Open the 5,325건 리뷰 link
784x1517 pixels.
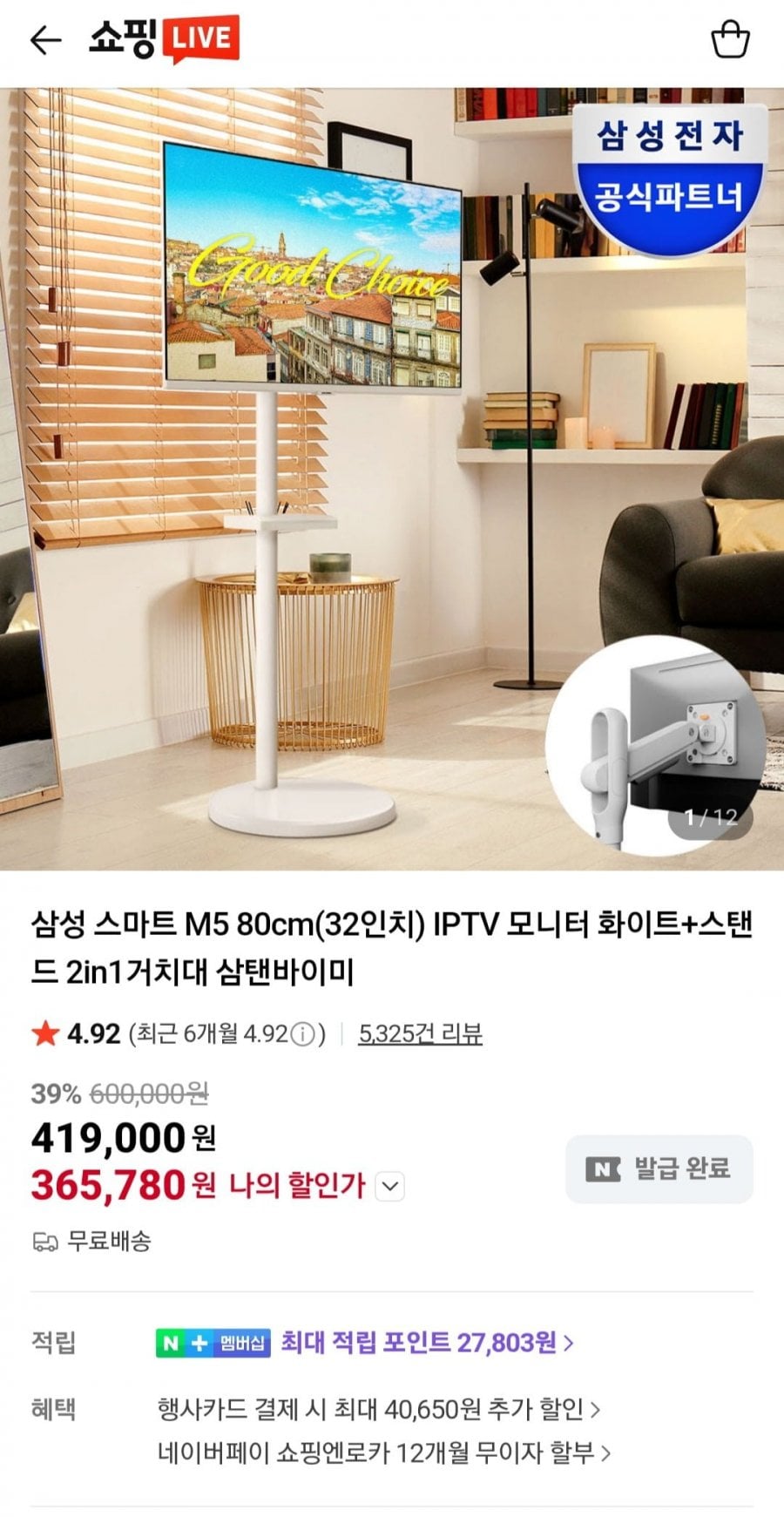[x=420, y=1034]
